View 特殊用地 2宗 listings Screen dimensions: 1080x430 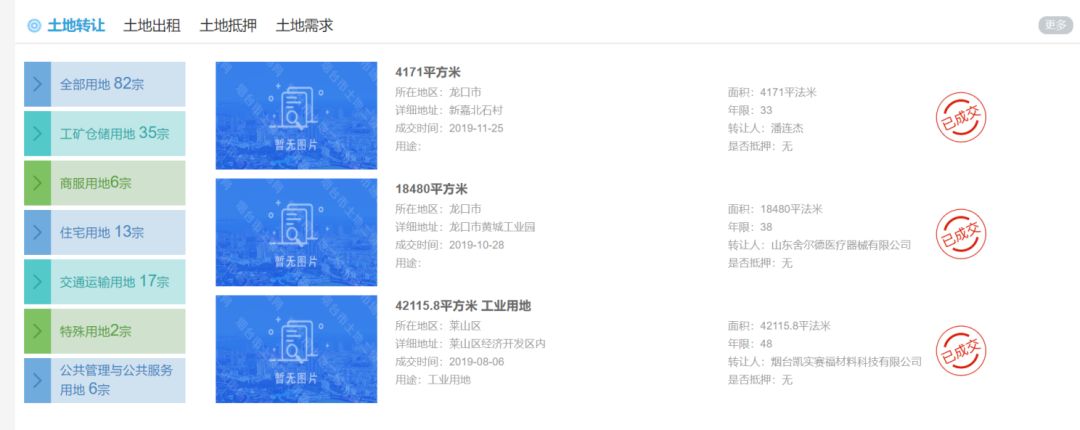104,331
